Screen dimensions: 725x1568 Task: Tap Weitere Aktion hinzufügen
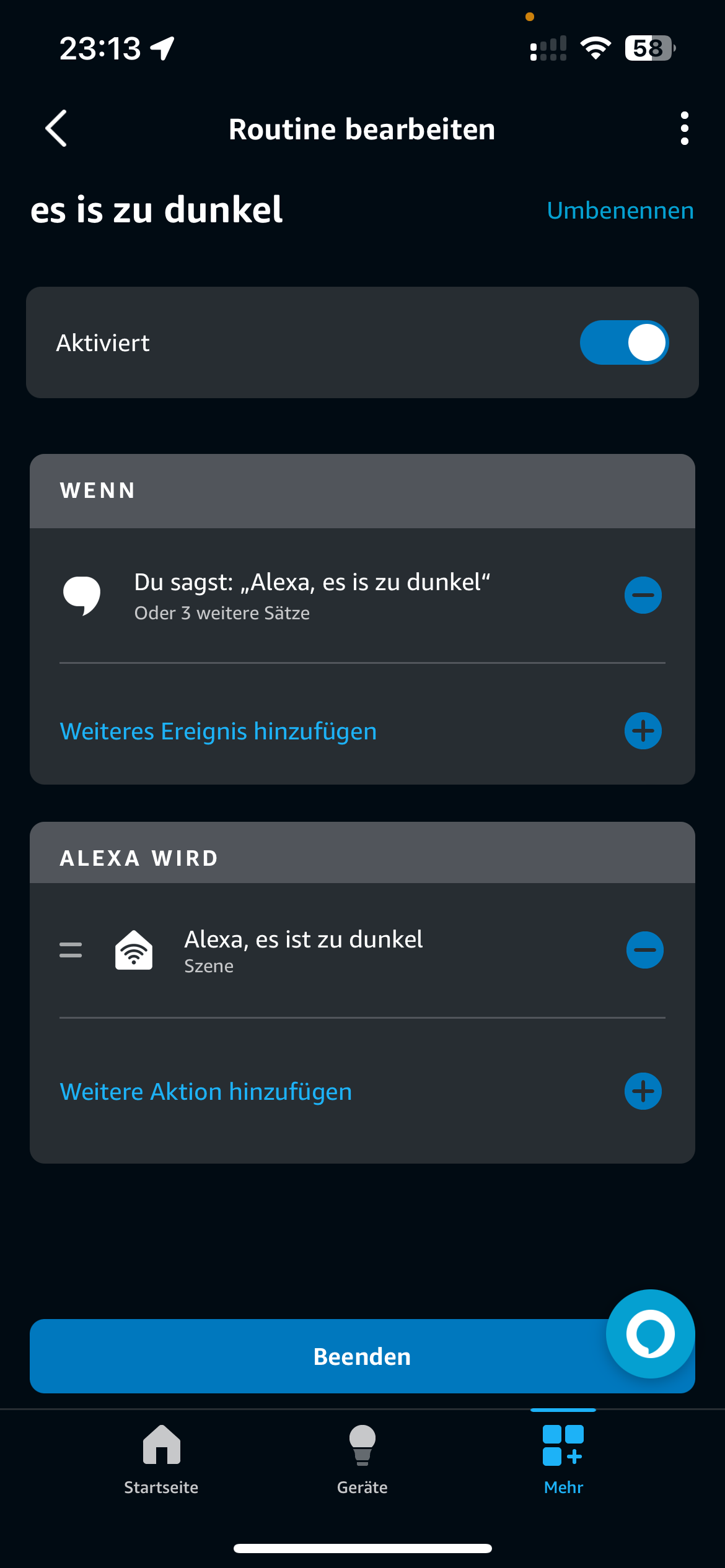point(206,1092)
